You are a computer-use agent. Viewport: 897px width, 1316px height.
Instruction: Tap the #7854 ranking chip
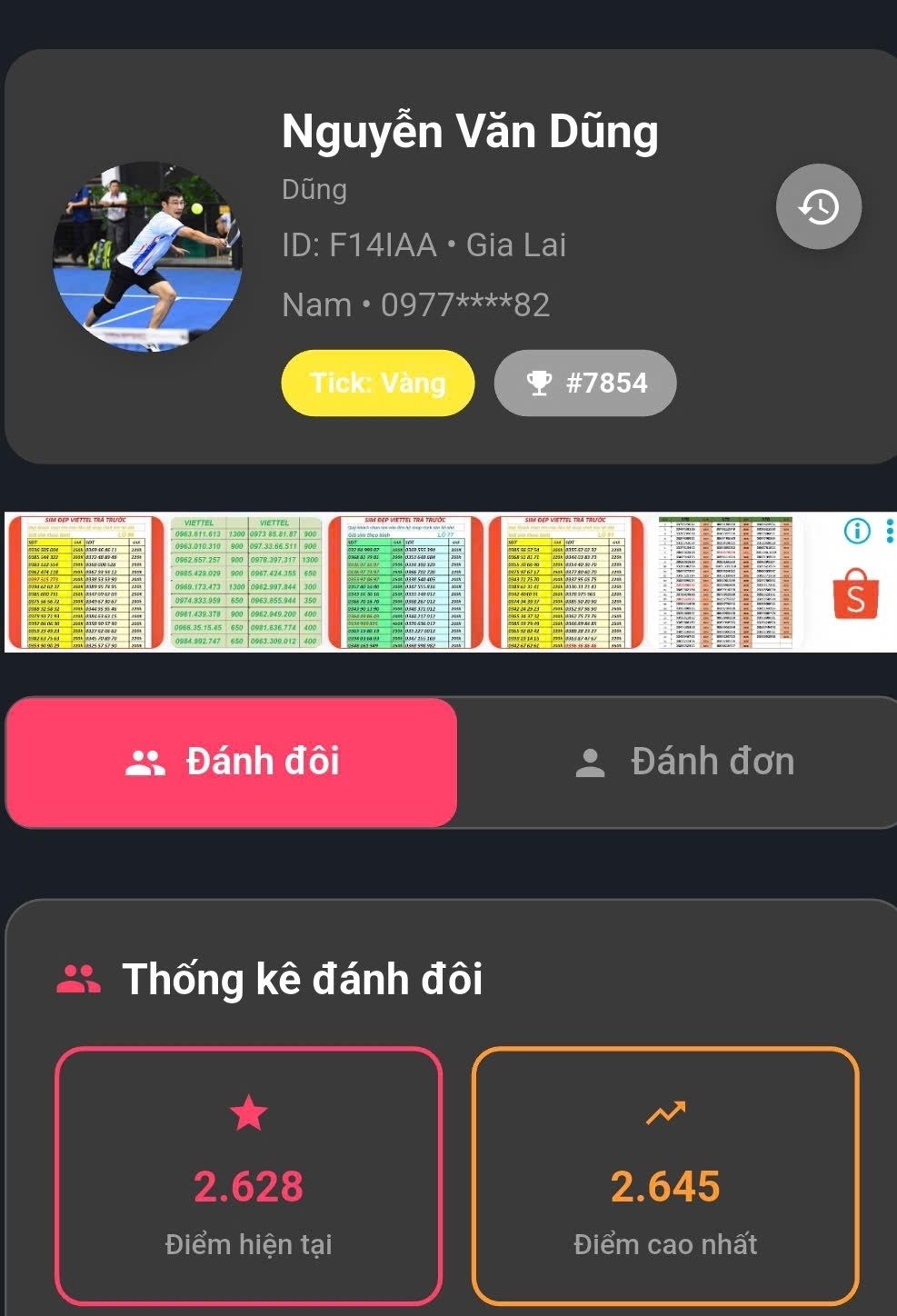point(585,383)
